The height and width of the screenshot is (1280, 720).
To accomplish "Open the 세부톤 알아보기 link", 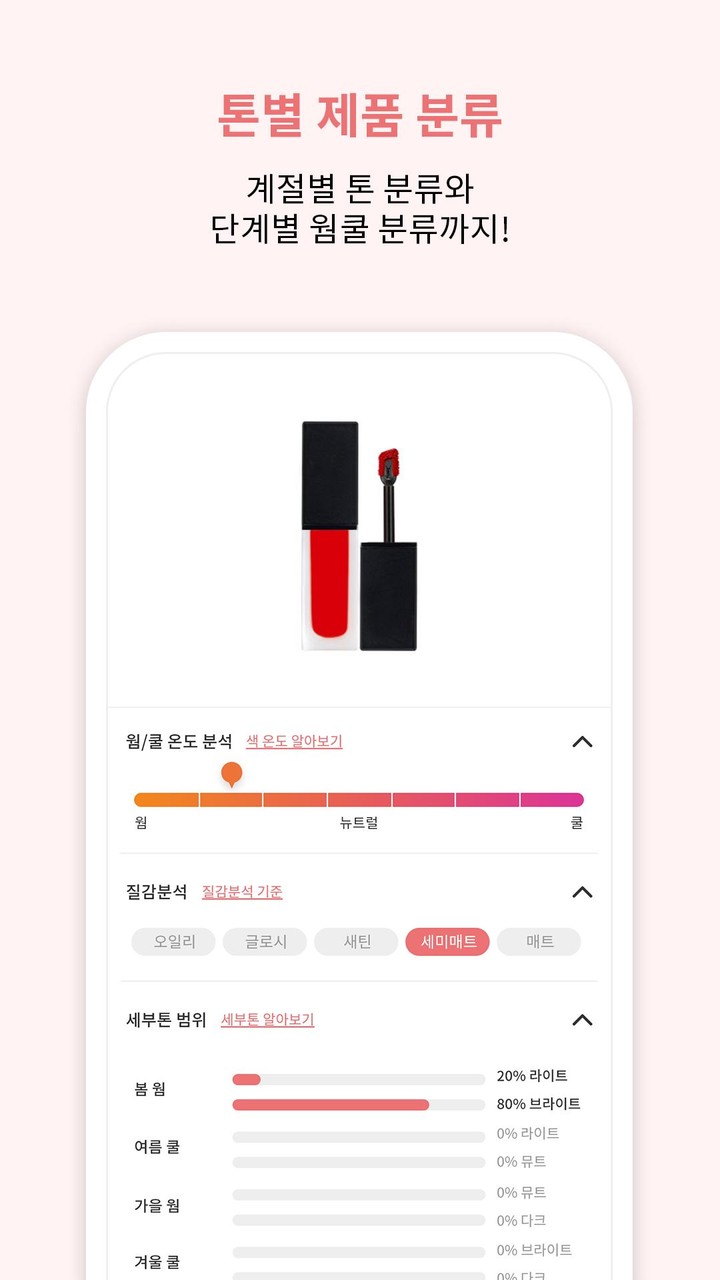I will click(268, 1018).
